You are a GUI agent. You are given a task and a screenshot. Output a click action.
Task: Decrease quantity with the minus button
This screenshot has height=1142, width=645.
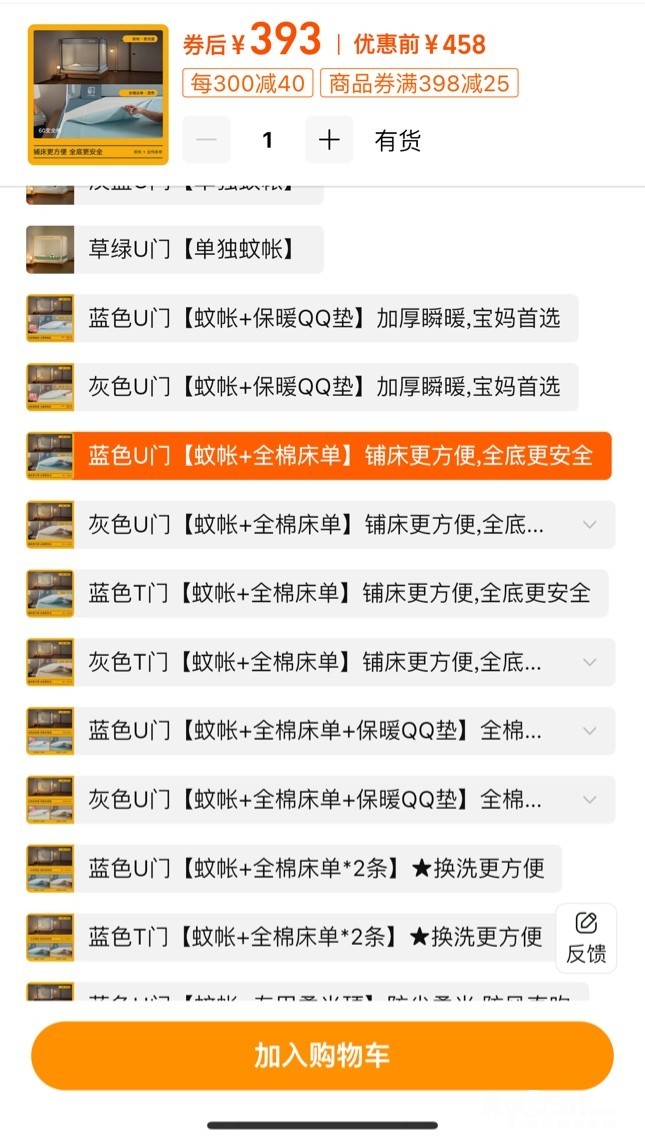pos(207,140)
